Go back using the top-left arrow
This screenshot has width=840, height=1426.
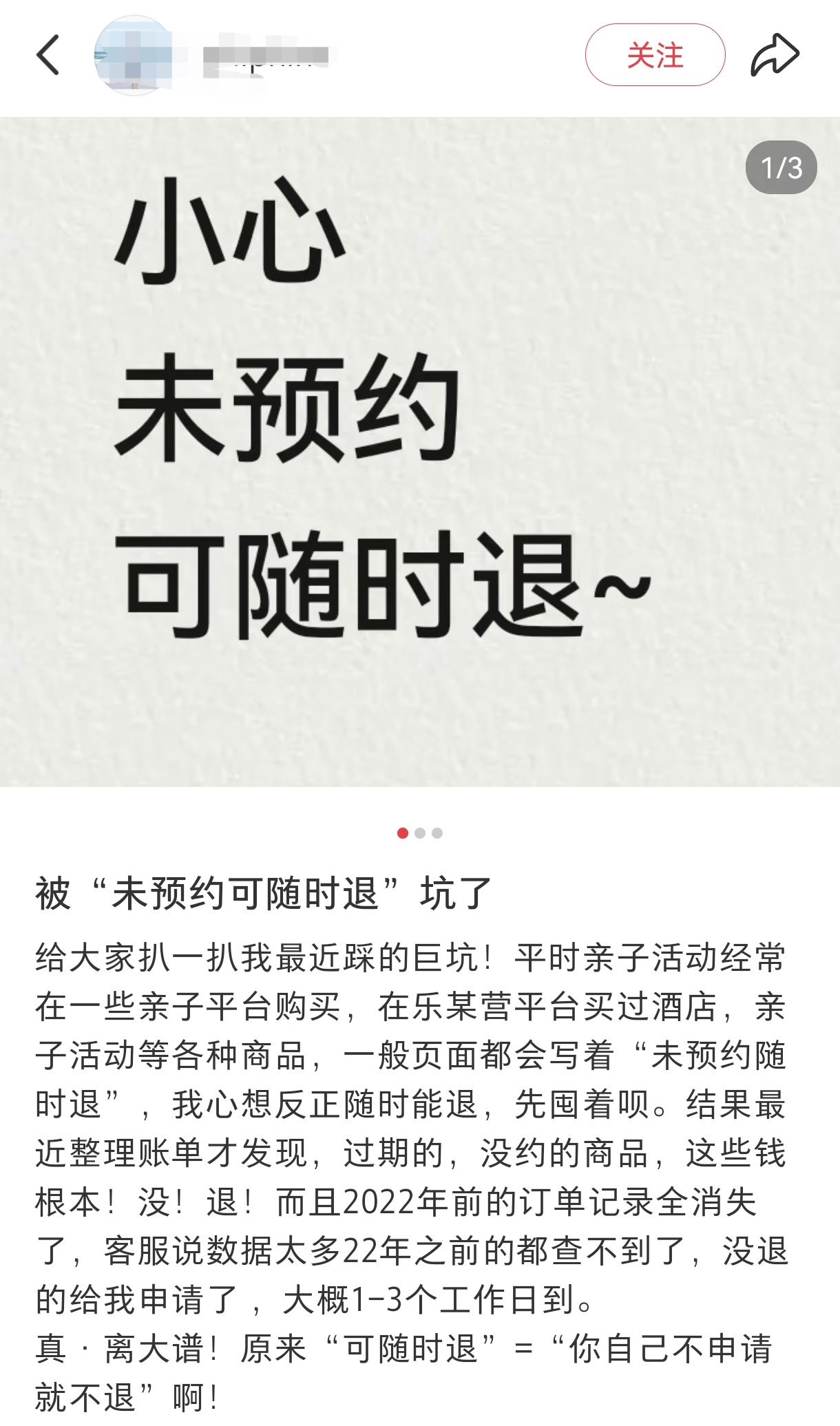(48, 55)
